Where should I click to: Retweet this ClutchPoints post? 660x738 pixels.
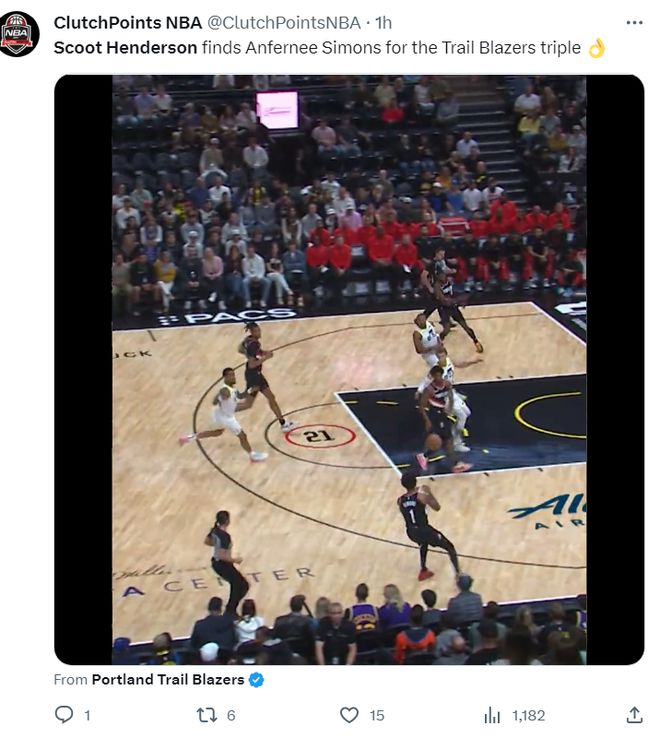tap(206, 715)
